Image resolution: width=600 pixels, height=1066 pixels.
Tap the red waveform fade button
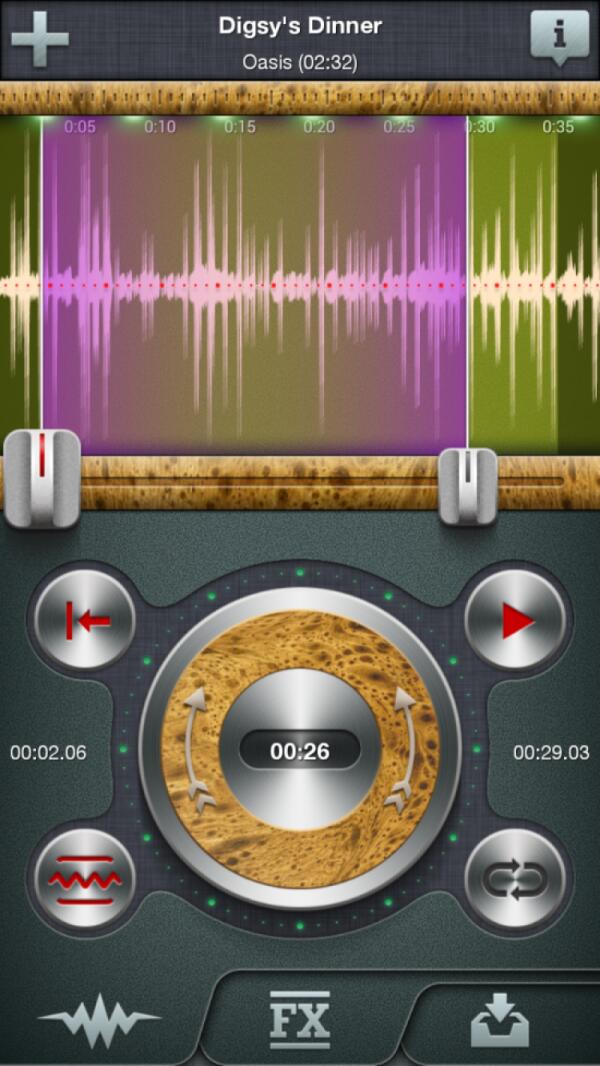coord(85,880)
